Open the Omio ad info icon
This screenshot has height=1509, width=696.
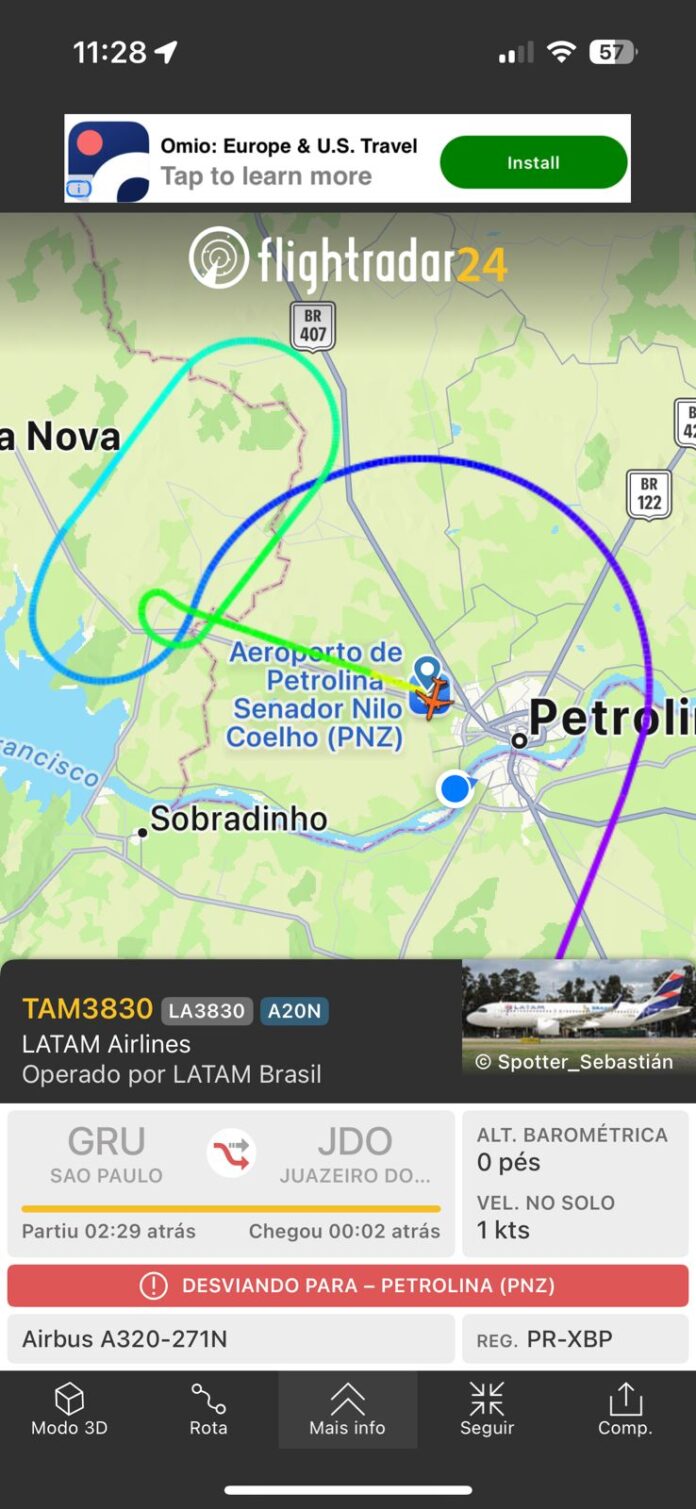click(x=79, y=188)
